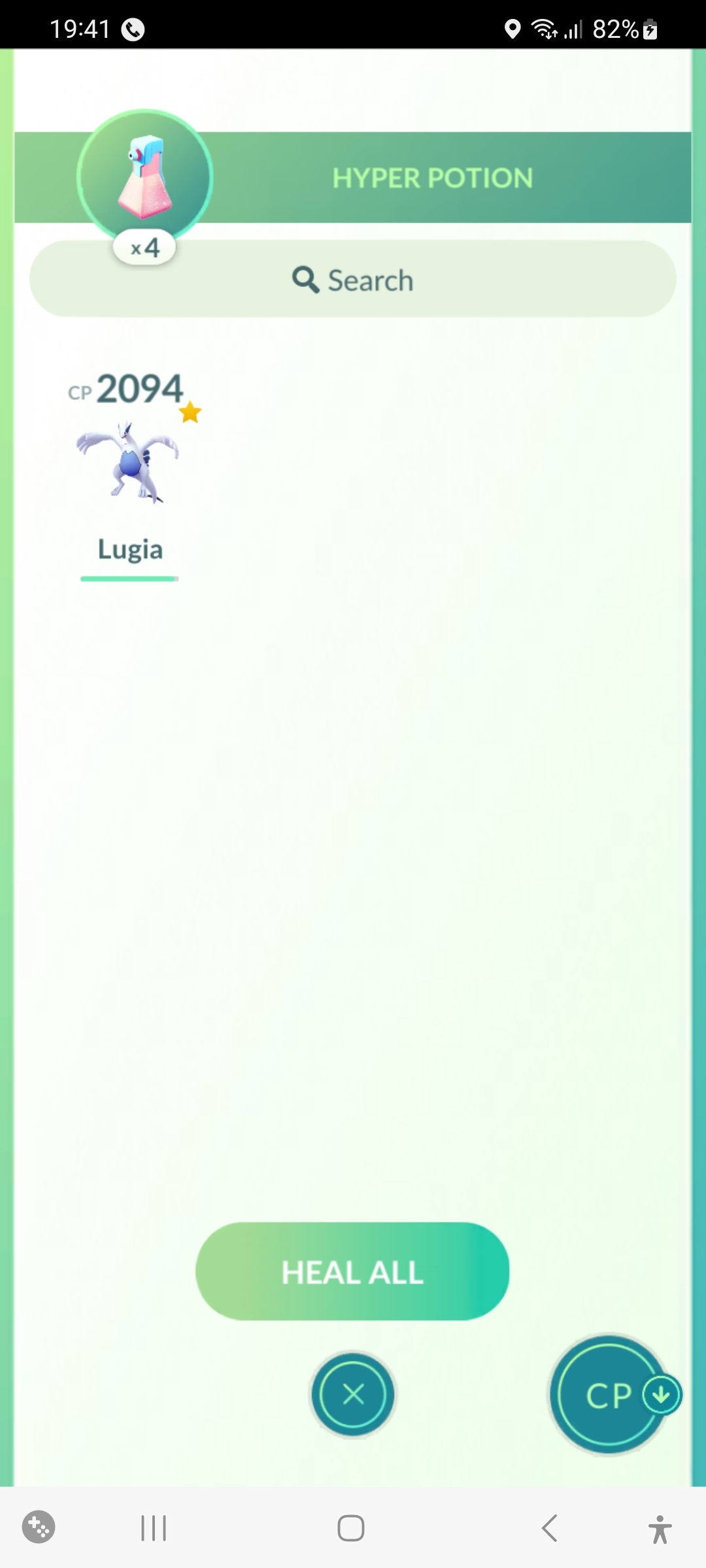Tap the Heal All button
The image size is (706, 1568).
352,1271
